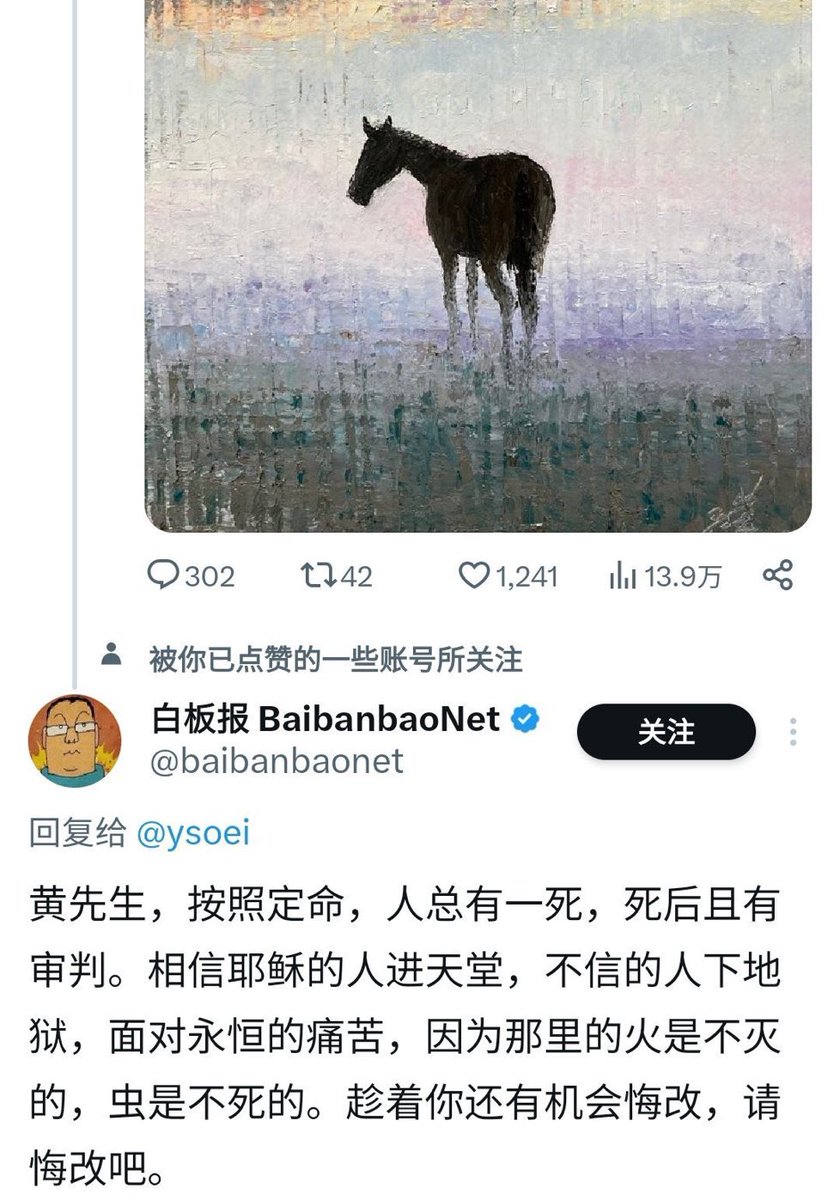The image size is (840, 1200).
Task: View the post's 13.9万 view analytics
Action: click(624, 576)
